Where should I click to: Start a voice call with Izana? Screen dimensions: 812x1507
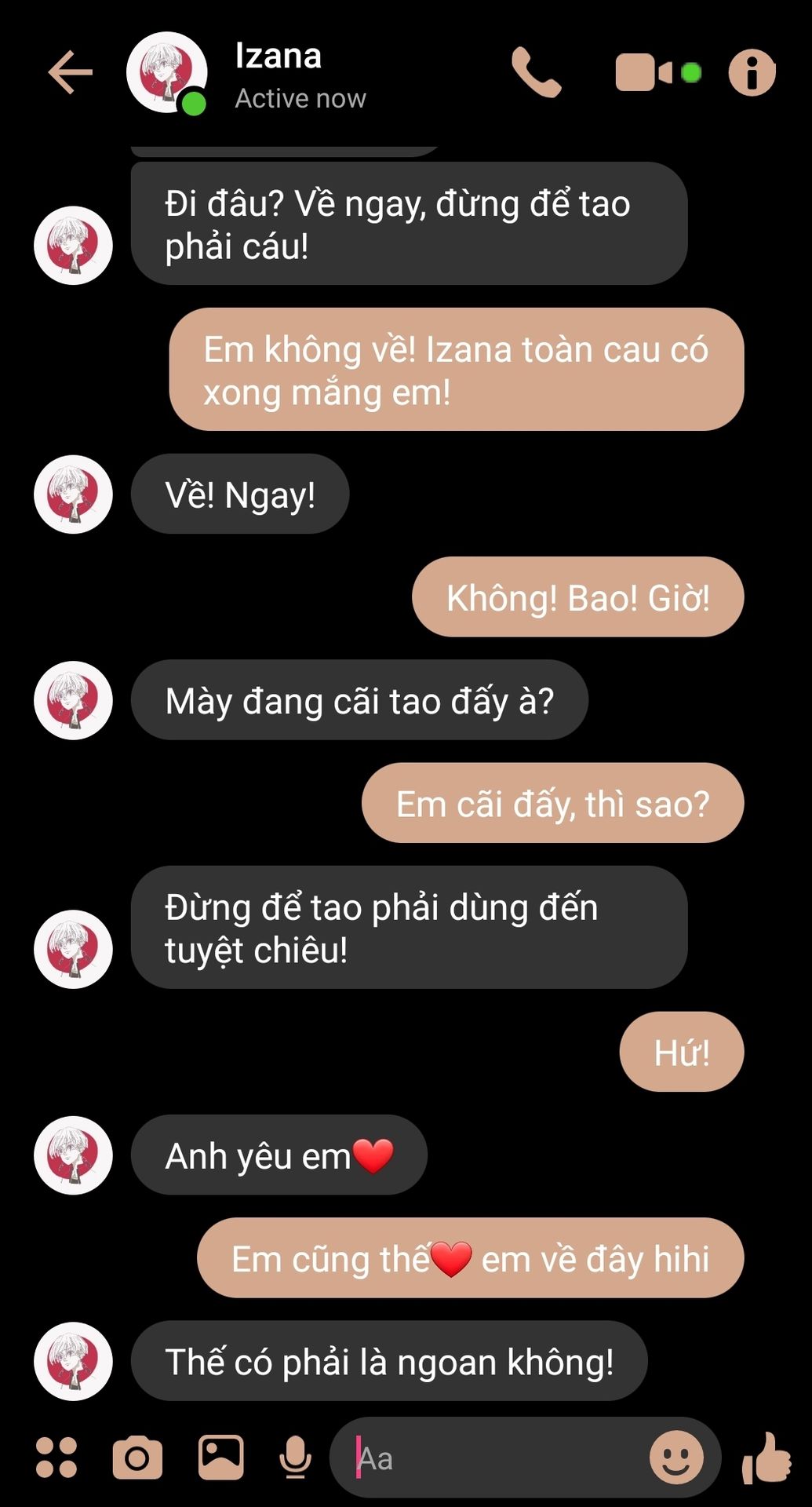537,72
